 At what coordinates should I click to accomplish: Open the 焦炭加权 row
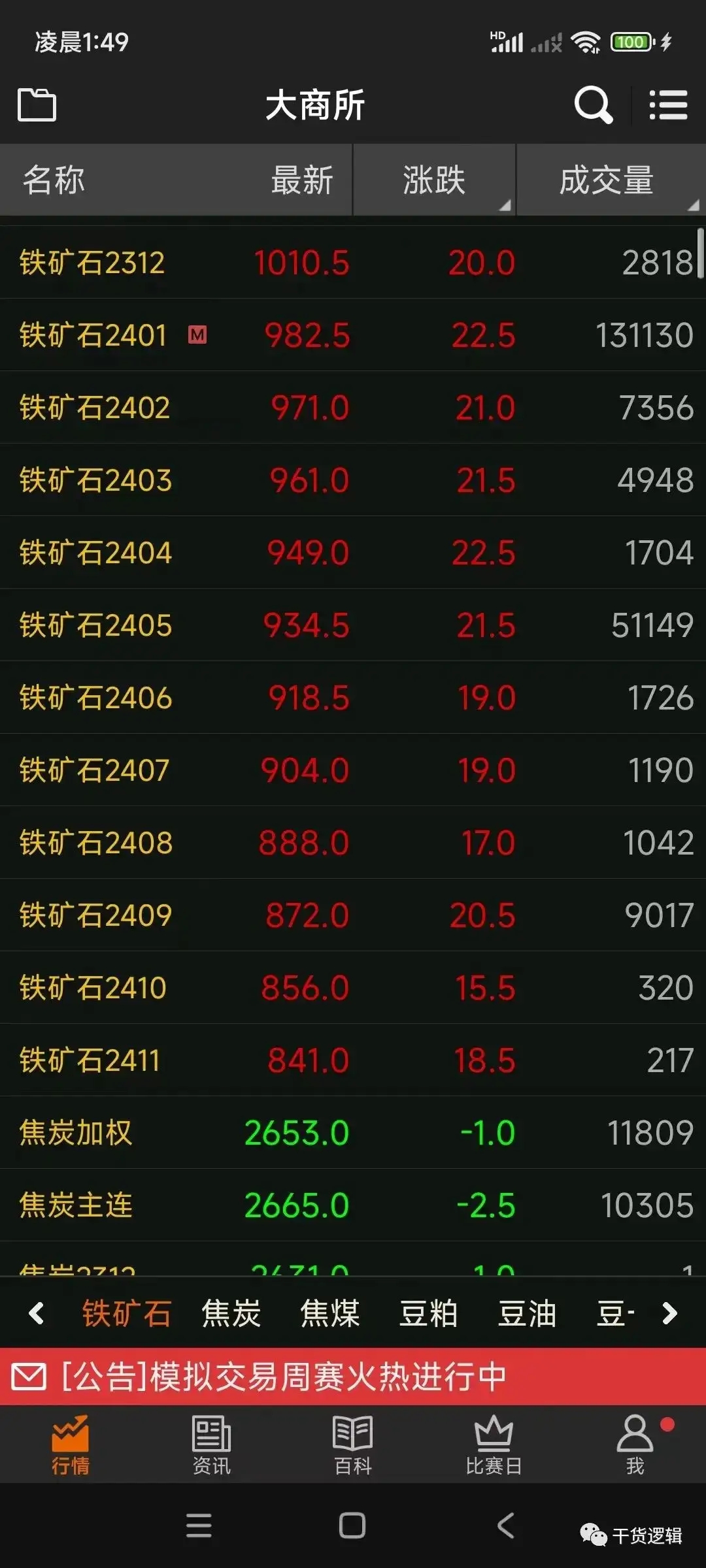click(x=353, y=1133)
